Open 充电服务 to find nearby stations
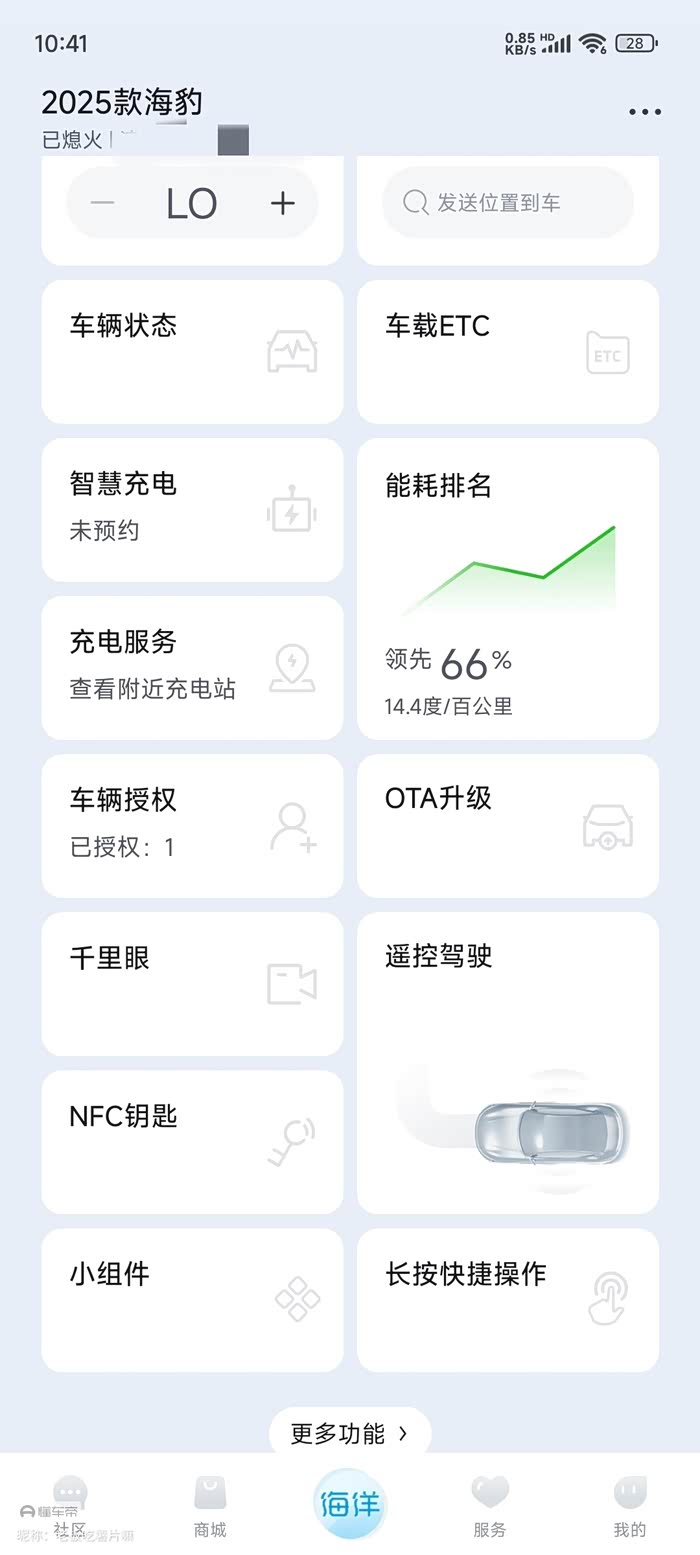The height and width of the screenshot is (1555, 700). point(192,667)
